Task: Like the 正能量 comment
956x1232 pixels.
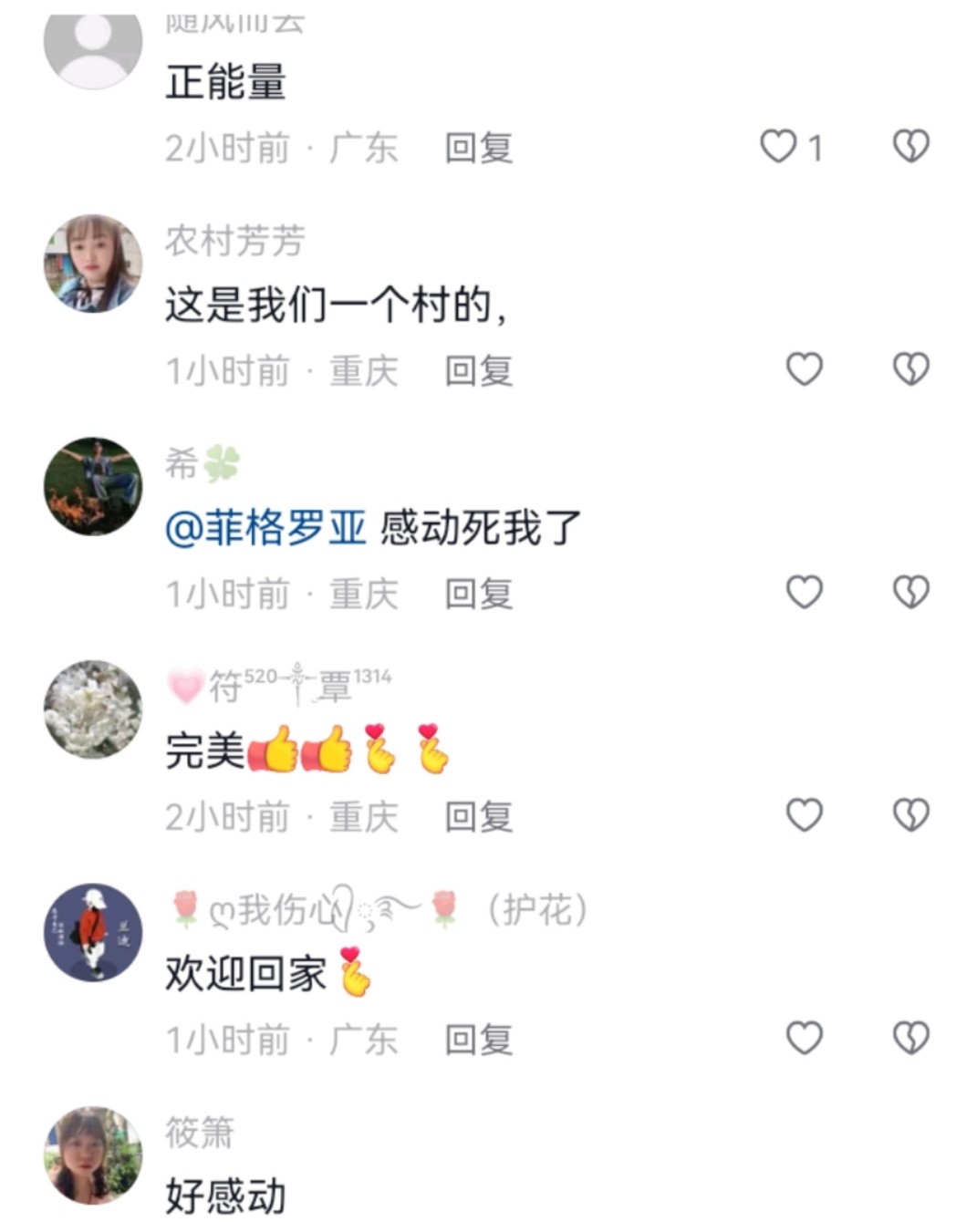Action: (x=778, y=146)
